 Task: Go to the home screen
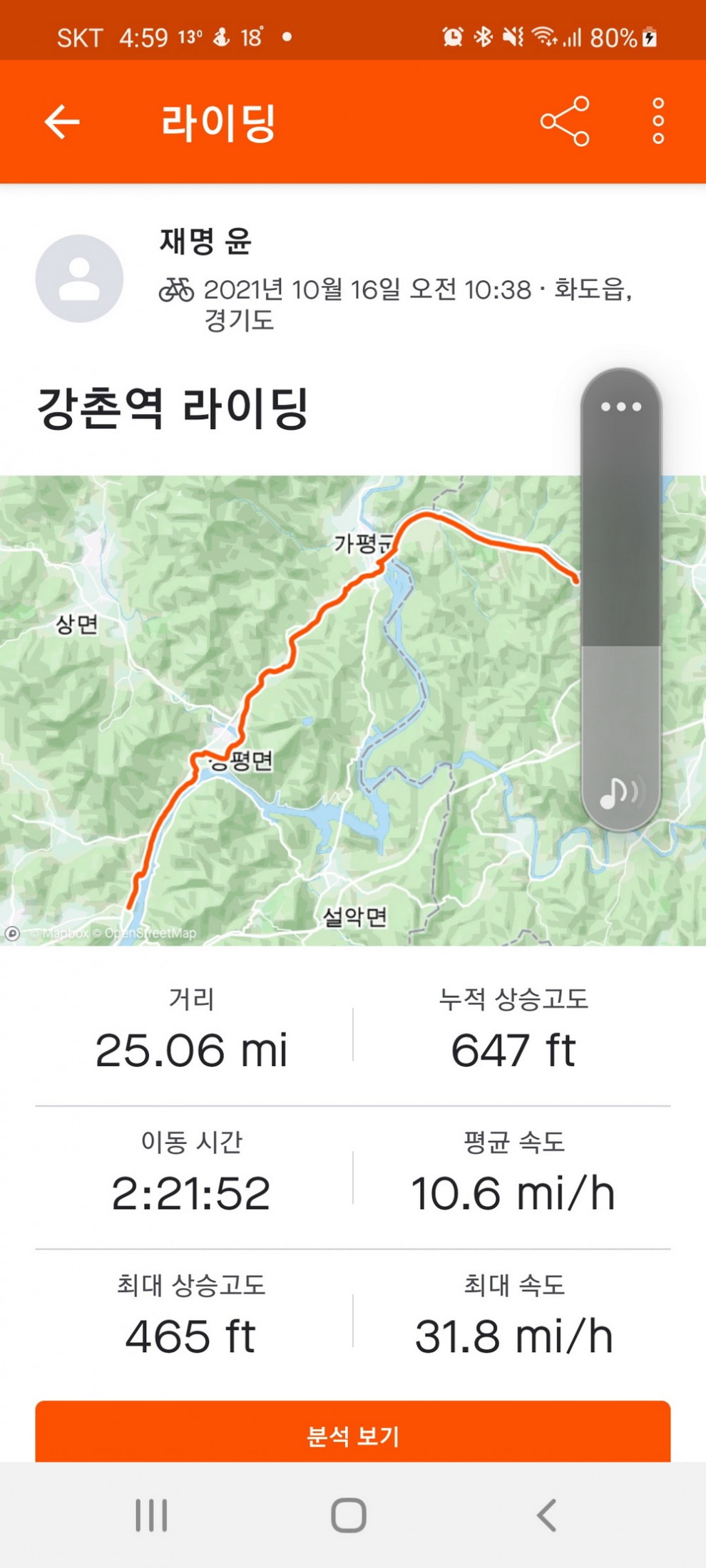coord(349,1515)
